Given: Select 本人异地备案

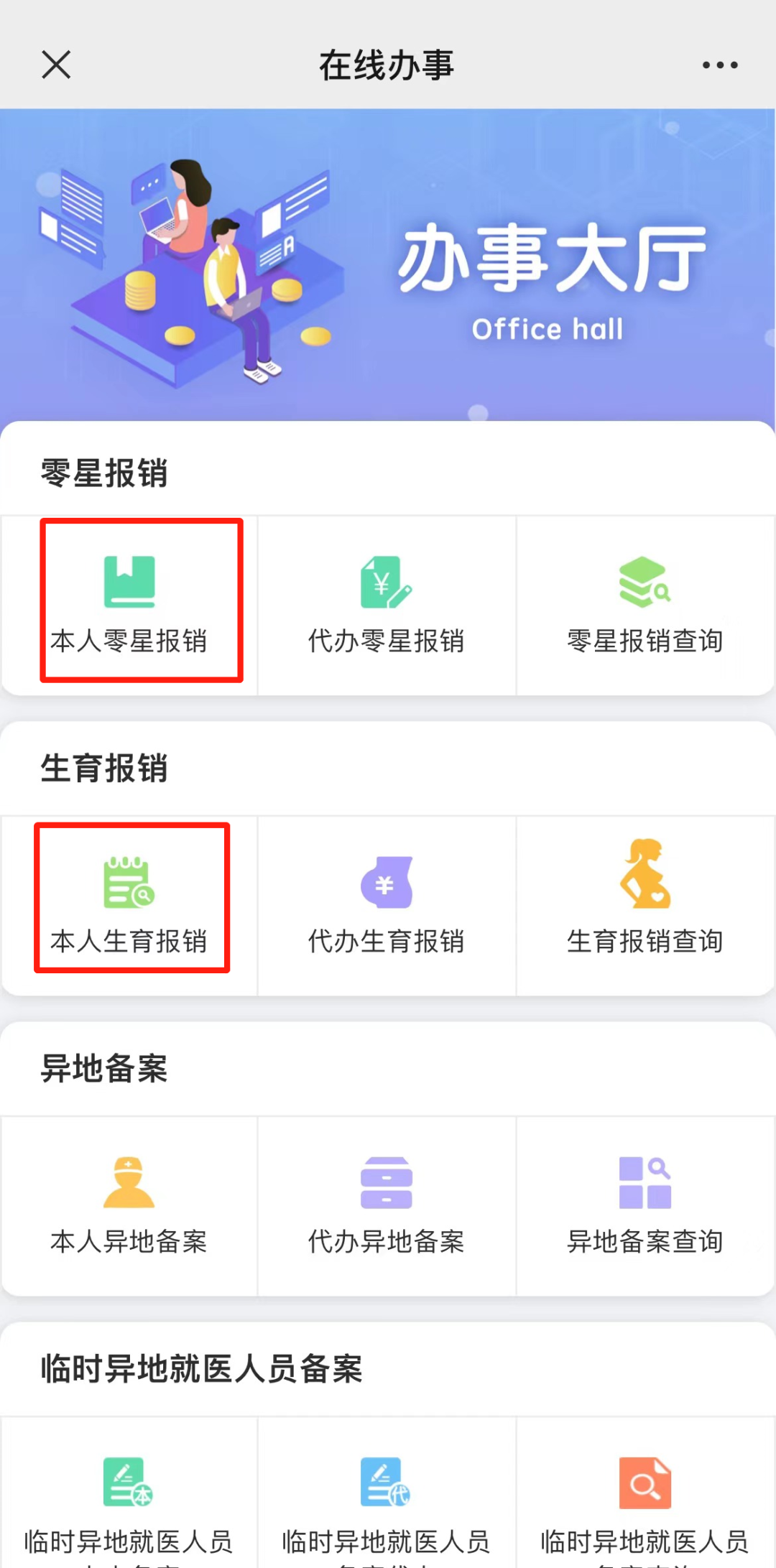Looking at the screenshot, I should pos(129,1205).
